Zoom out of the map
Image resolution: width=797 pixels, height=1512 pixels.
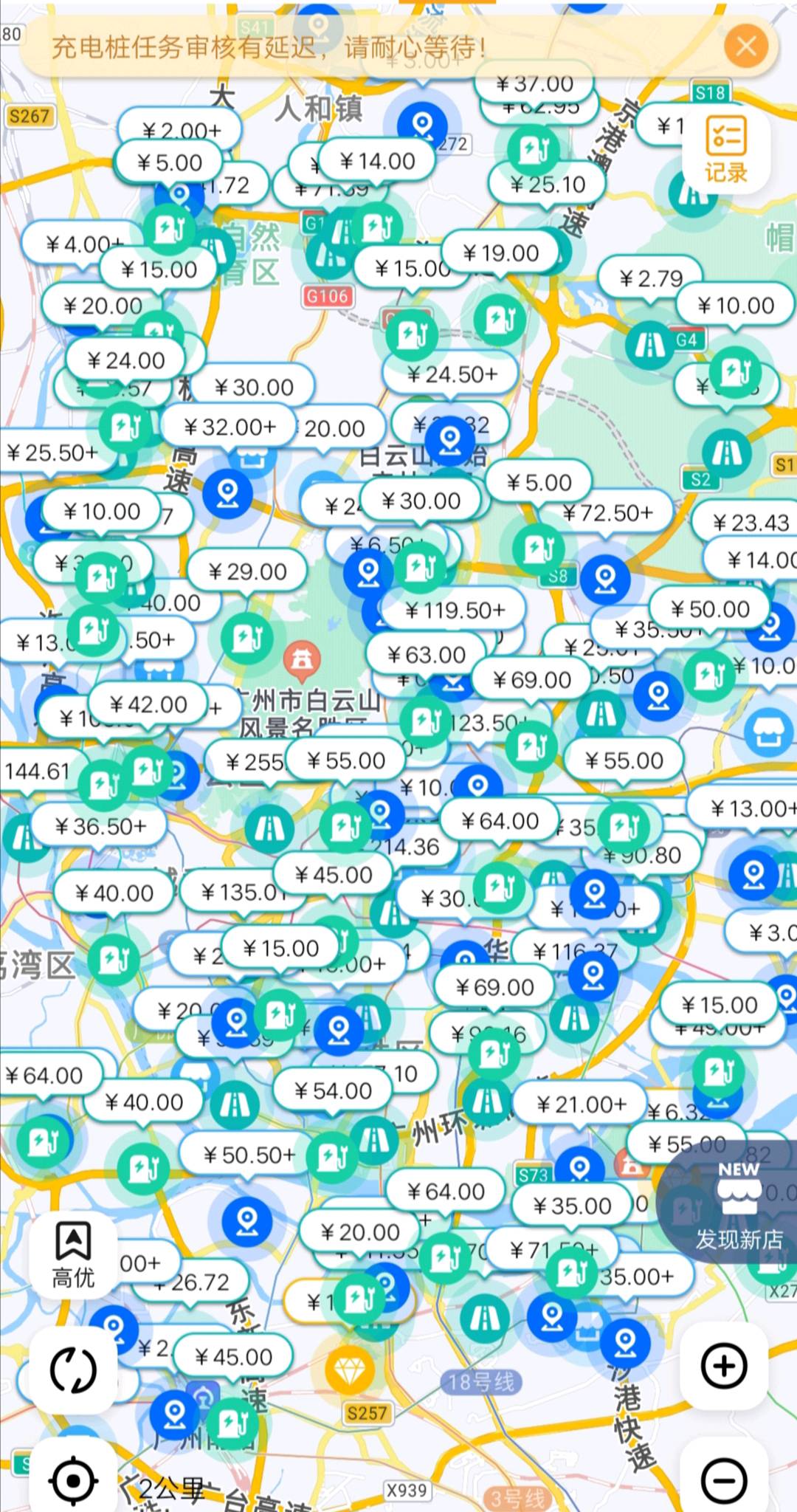pyautogui.click(x=723, y=1480)
